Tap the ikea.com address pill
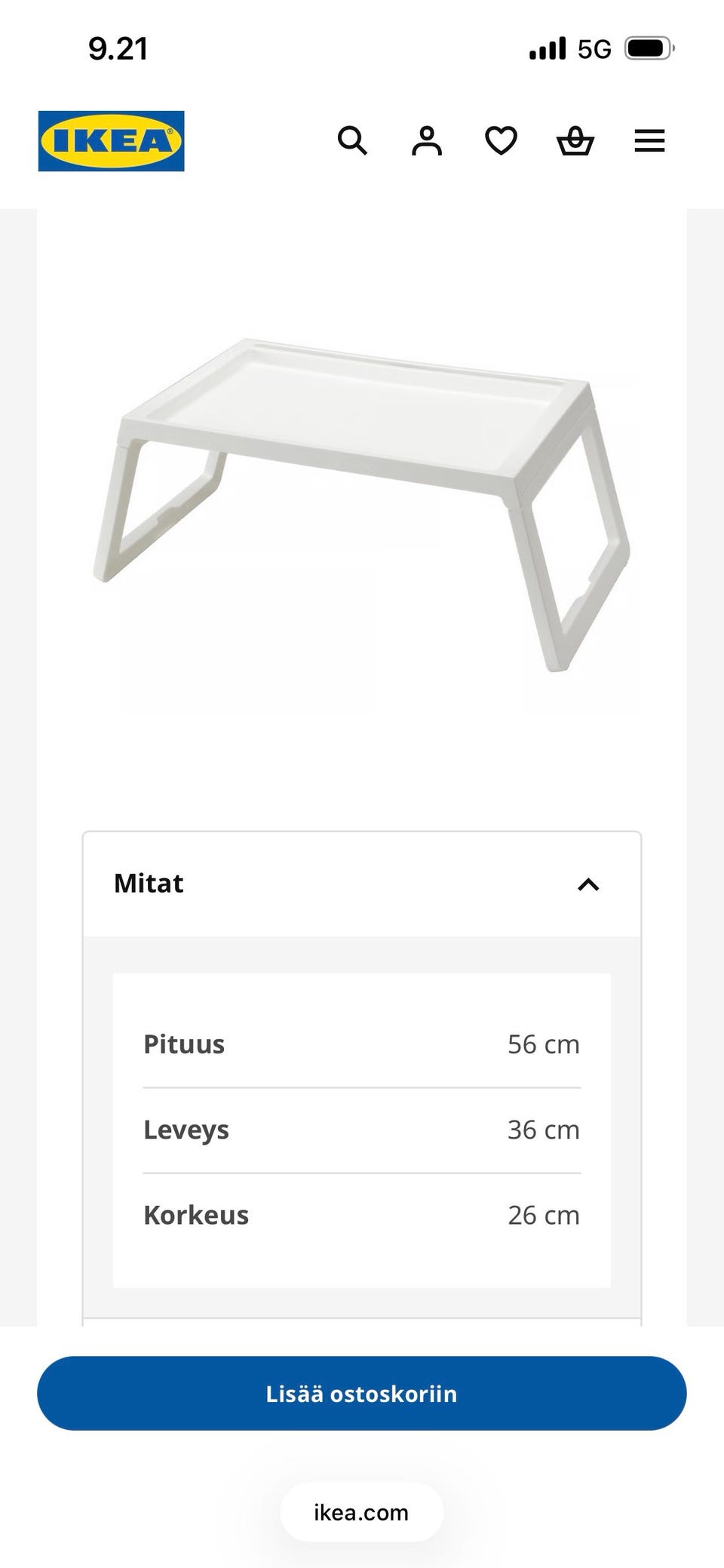724x1568 pixels. tap(362, 1512)
